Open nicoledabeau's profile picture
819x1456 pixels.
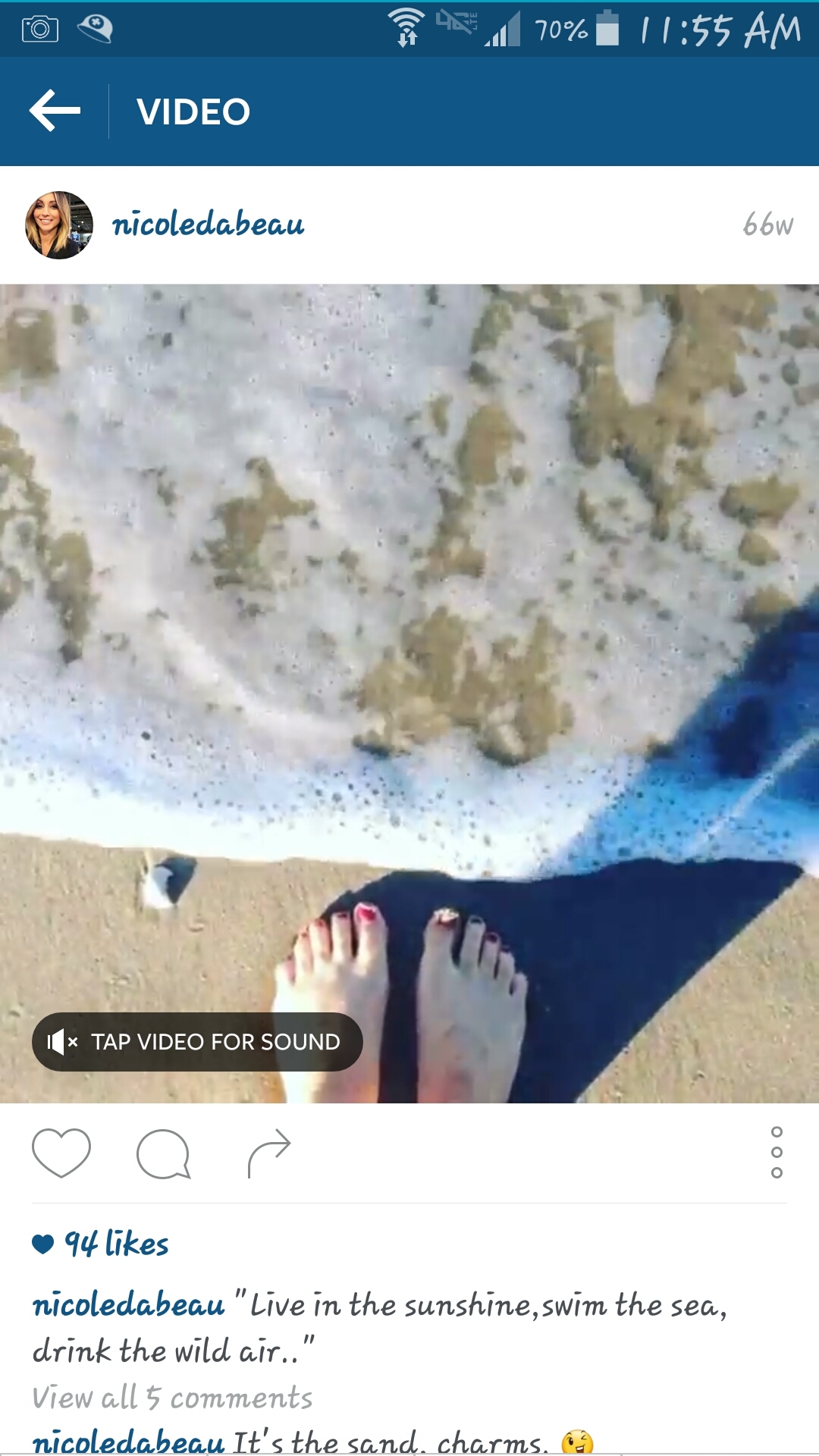point(59,225)
